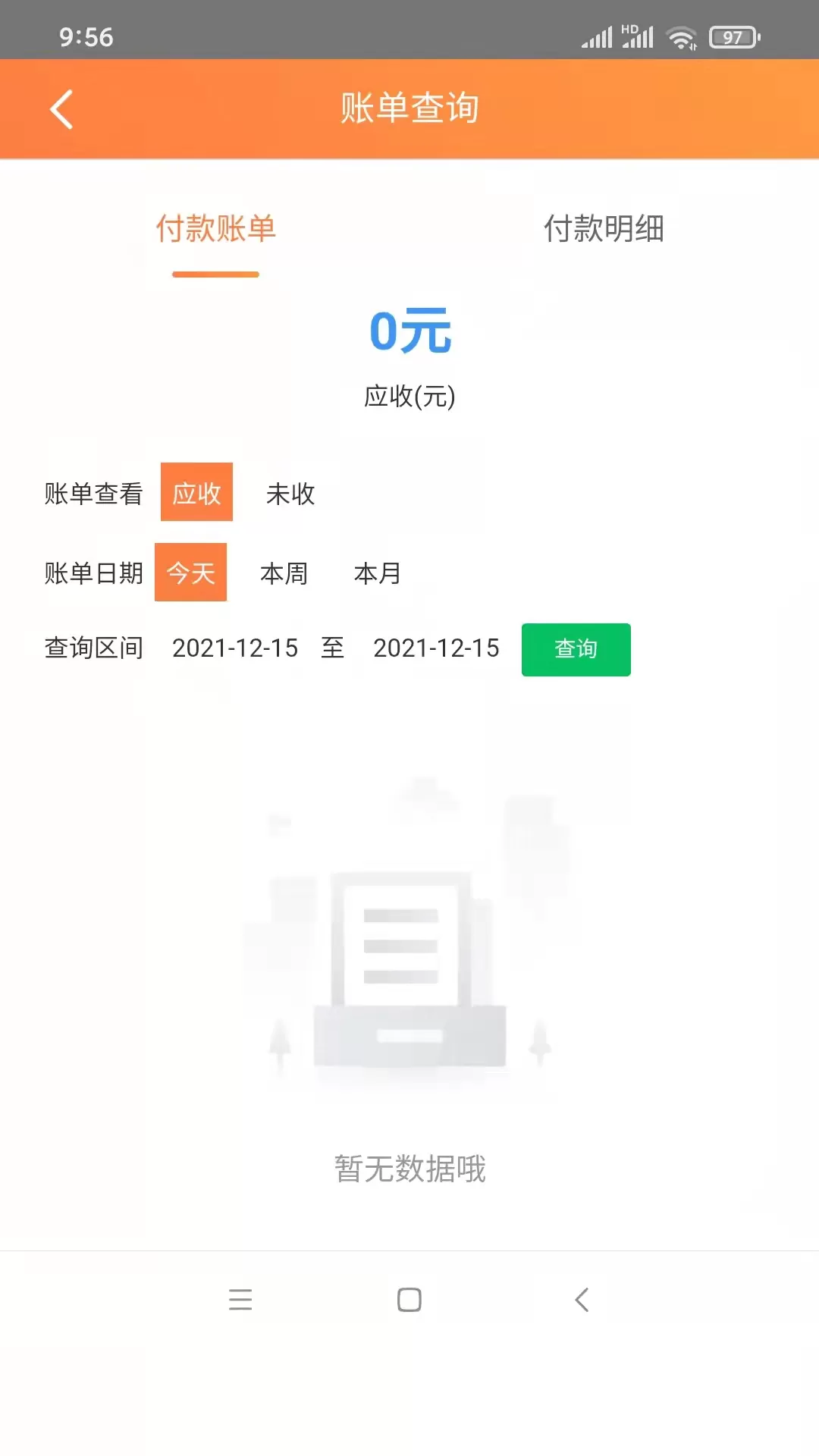Go to the system home screen
Viewport: 819px width, 1456px height.
tap(409, 1300)
